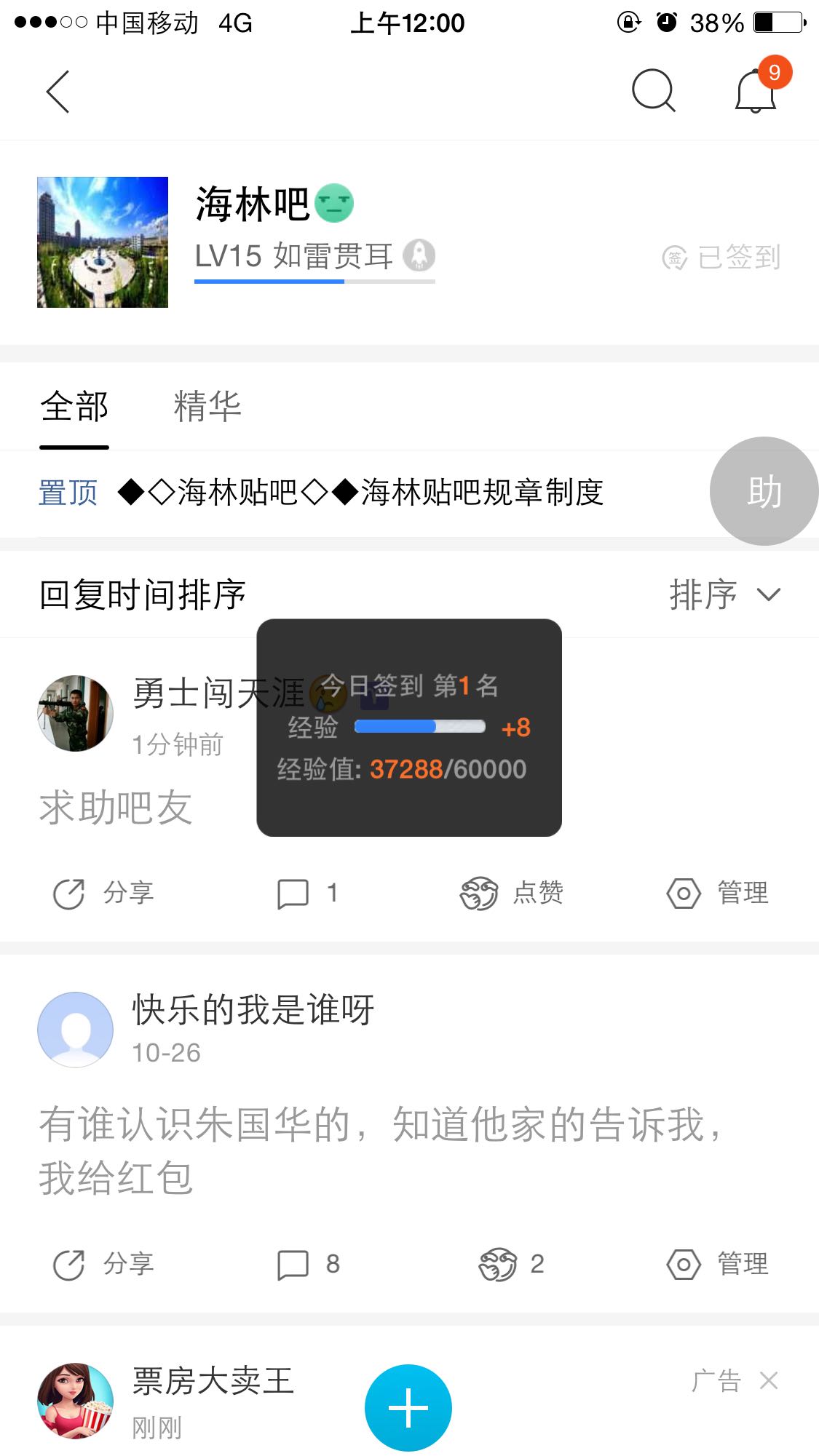Screen dimensions: 819x1456
Task: Create a new post with plus button
Action: point(408,1408)
